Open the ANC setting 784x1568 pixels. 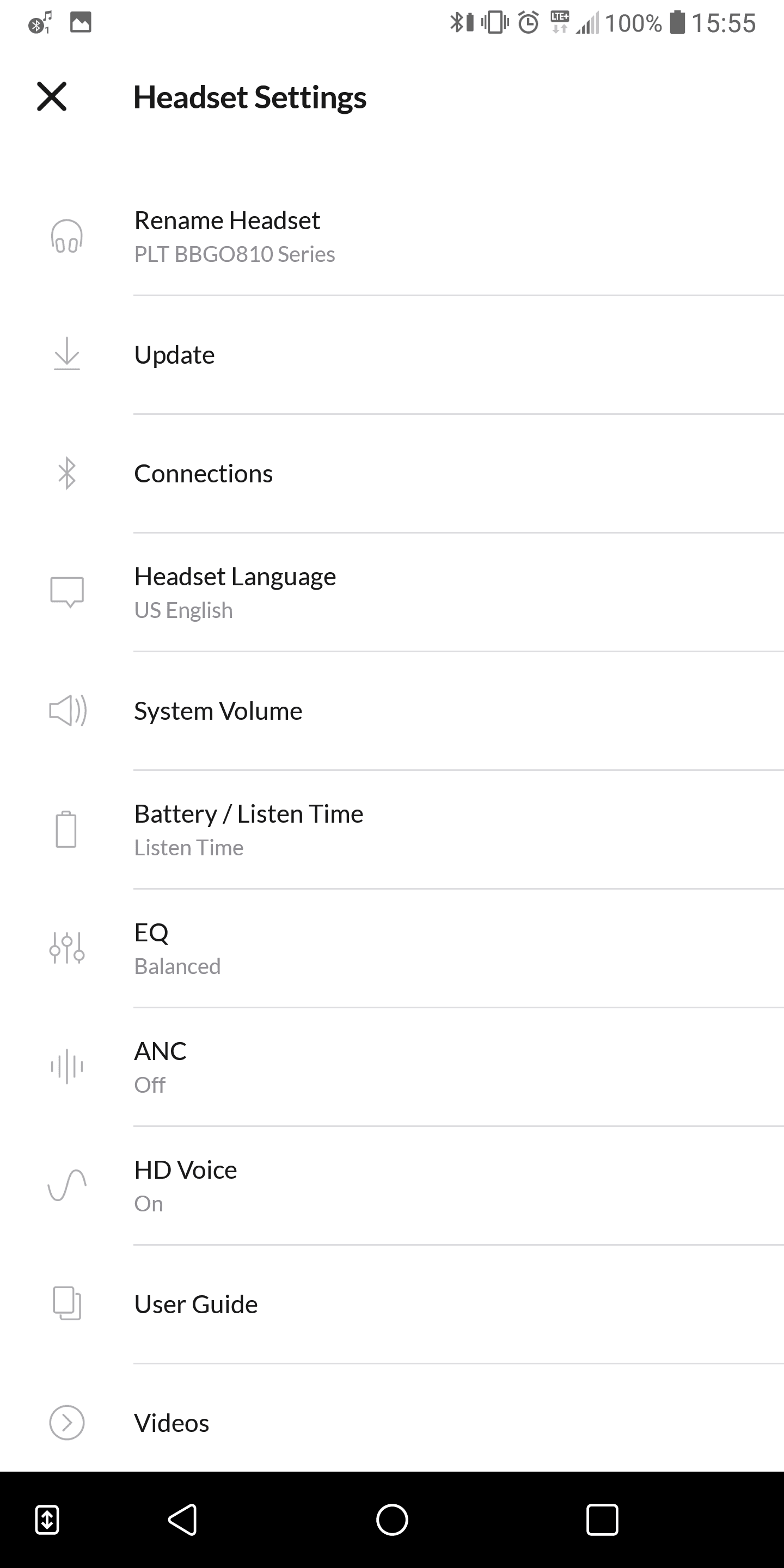click(x=392, y=1068)
